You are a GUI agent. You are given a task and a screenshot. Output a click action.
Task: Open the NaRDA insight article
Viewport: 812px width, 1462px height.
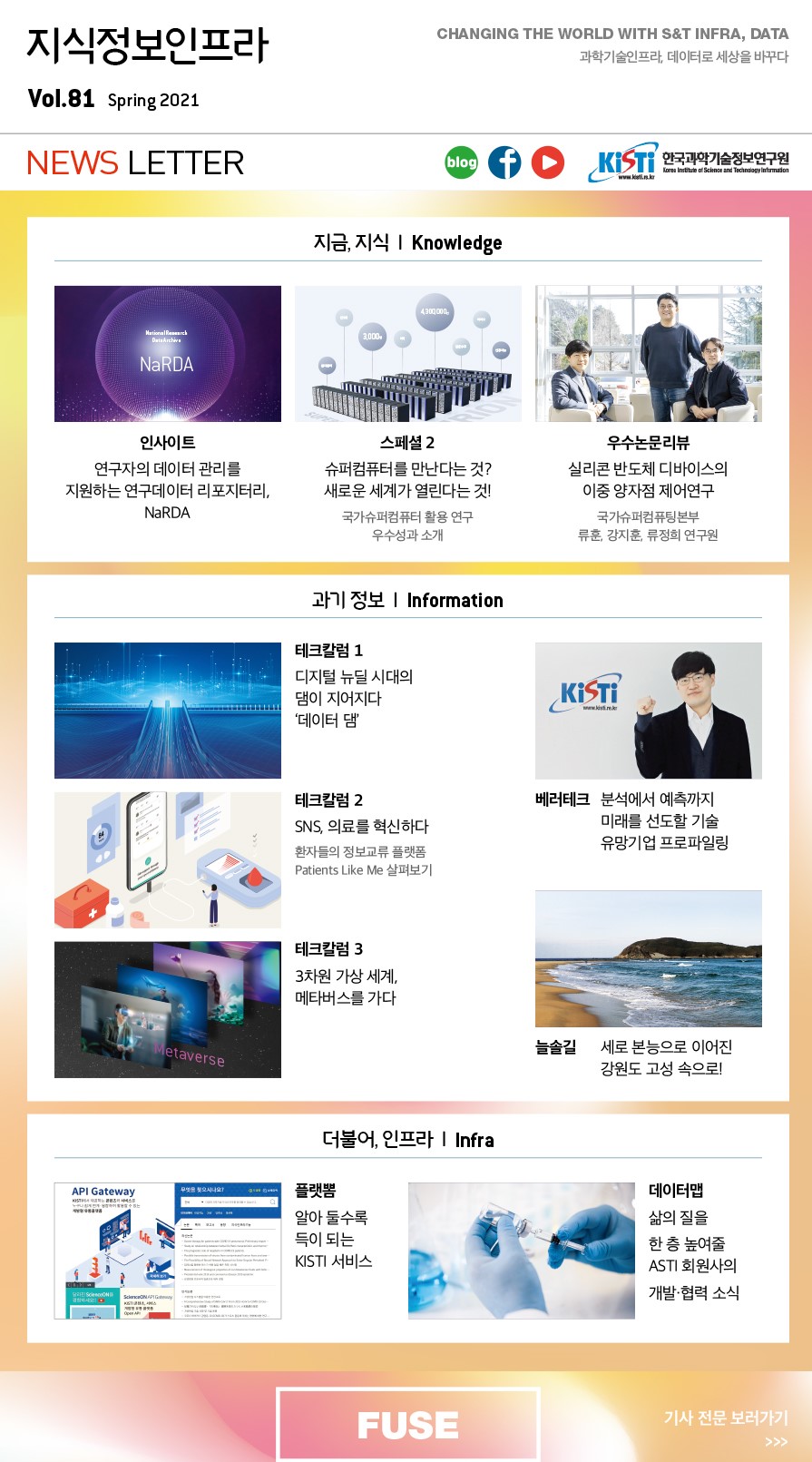[x=168, y=354]
